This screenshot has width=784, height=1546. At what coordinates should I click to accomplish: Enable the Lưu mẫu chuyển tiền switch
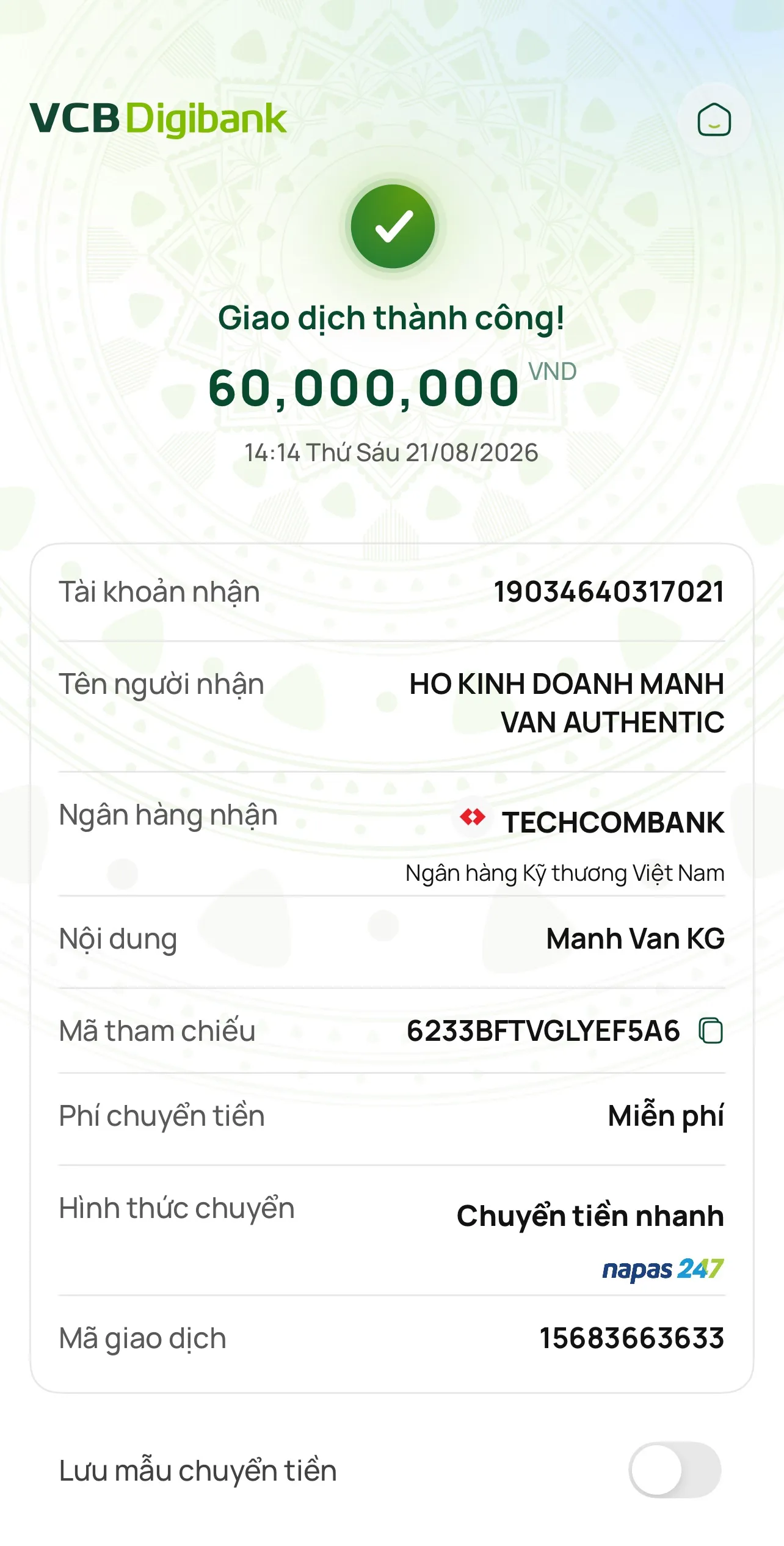675,1470
